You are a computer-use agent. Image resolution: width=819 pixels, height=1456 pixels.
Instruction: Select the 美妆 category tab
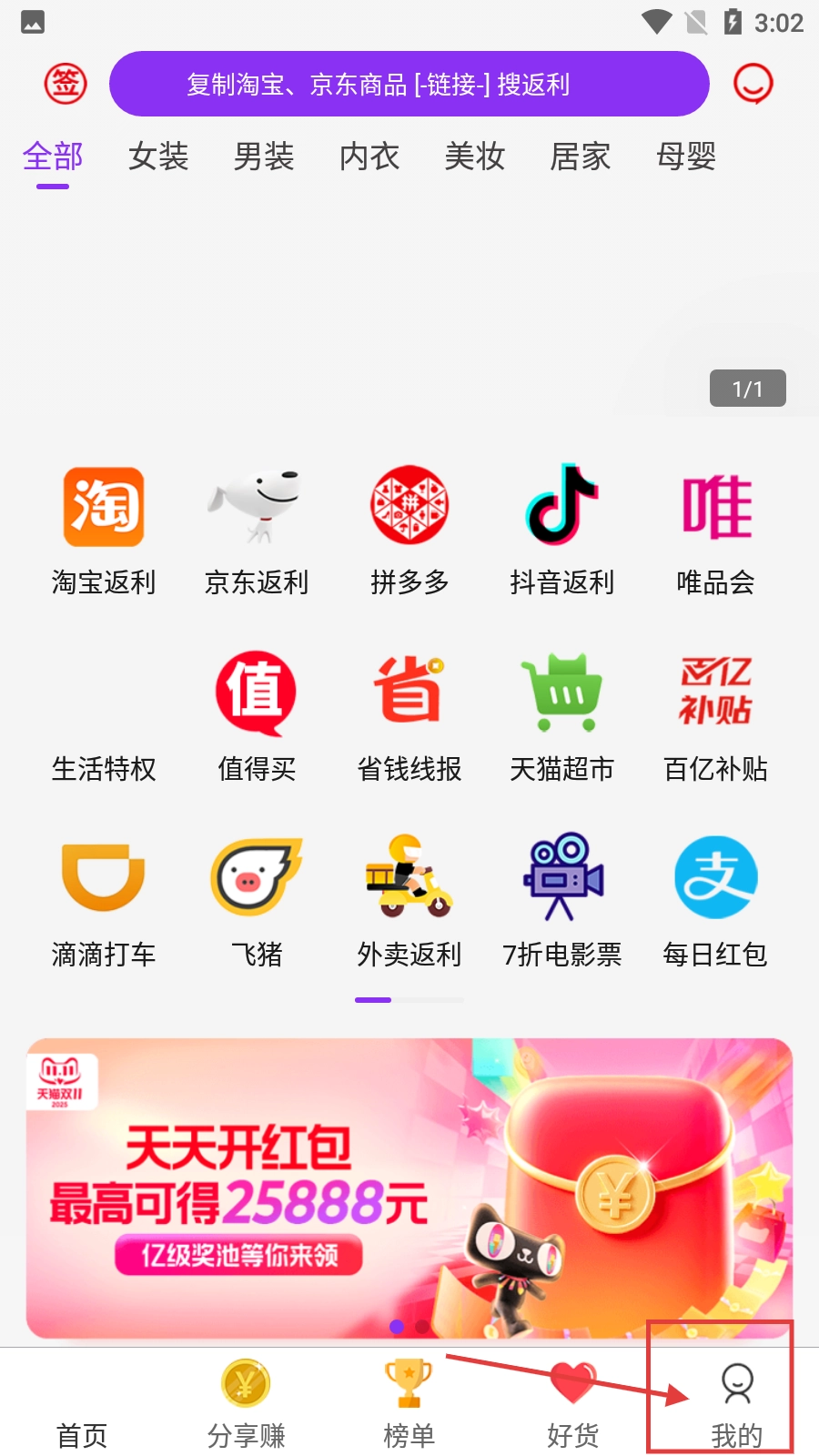(474, 157)
